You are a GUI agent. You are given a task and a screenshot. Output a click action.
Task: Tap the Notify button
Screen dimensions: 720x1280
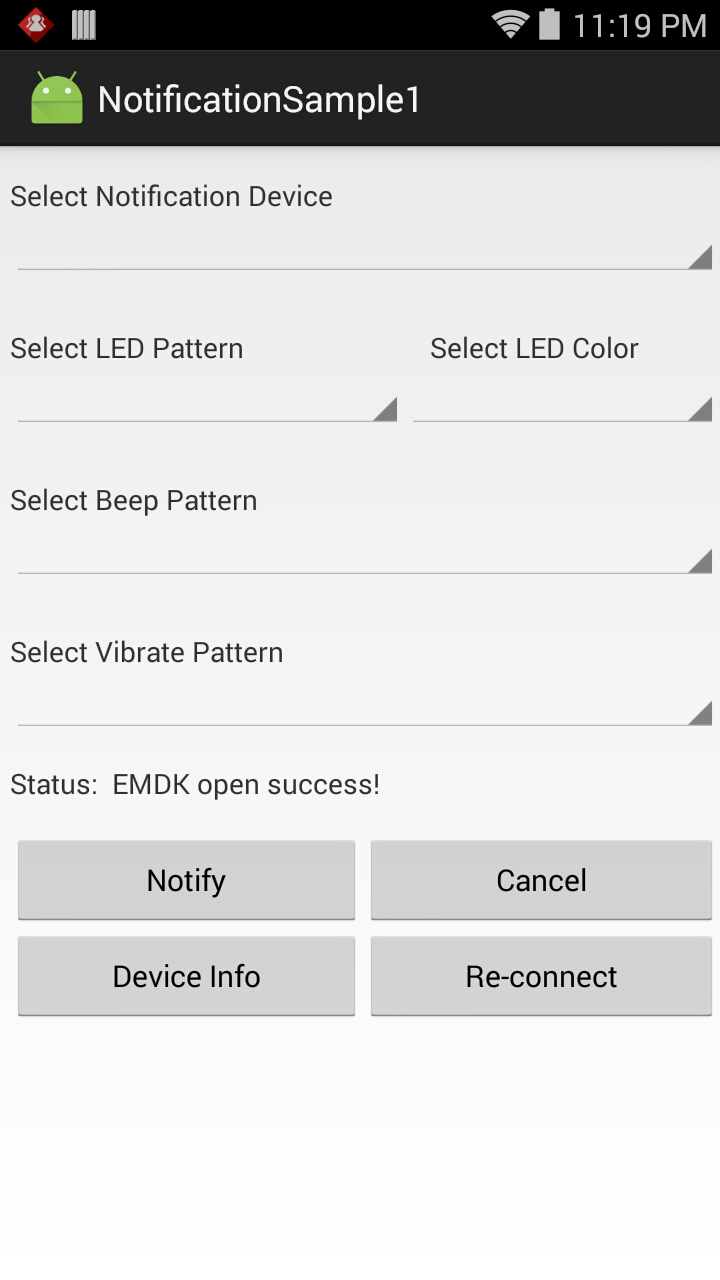[186, 880]
